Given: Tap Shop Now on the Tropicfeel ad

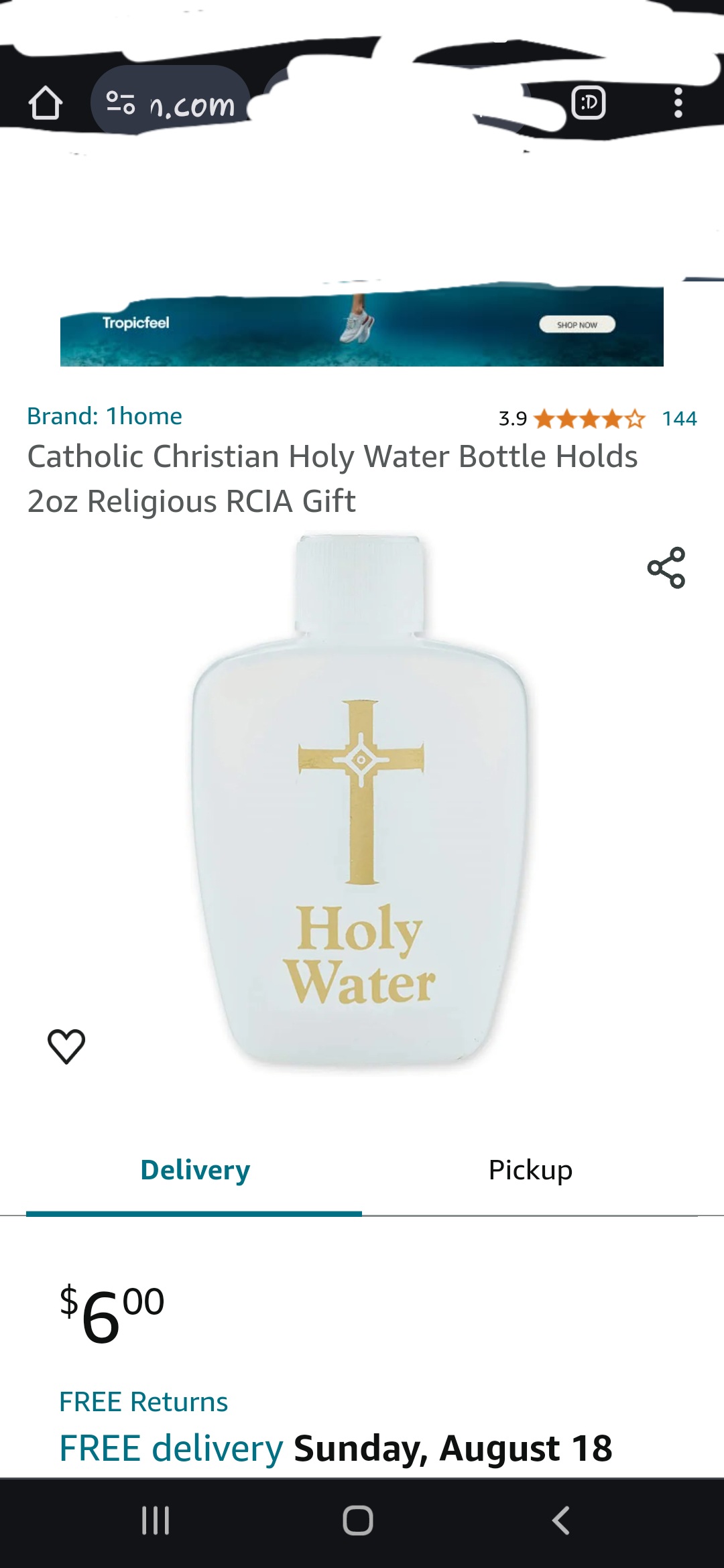Looking at the screenshot, I should tap(577, 324).
